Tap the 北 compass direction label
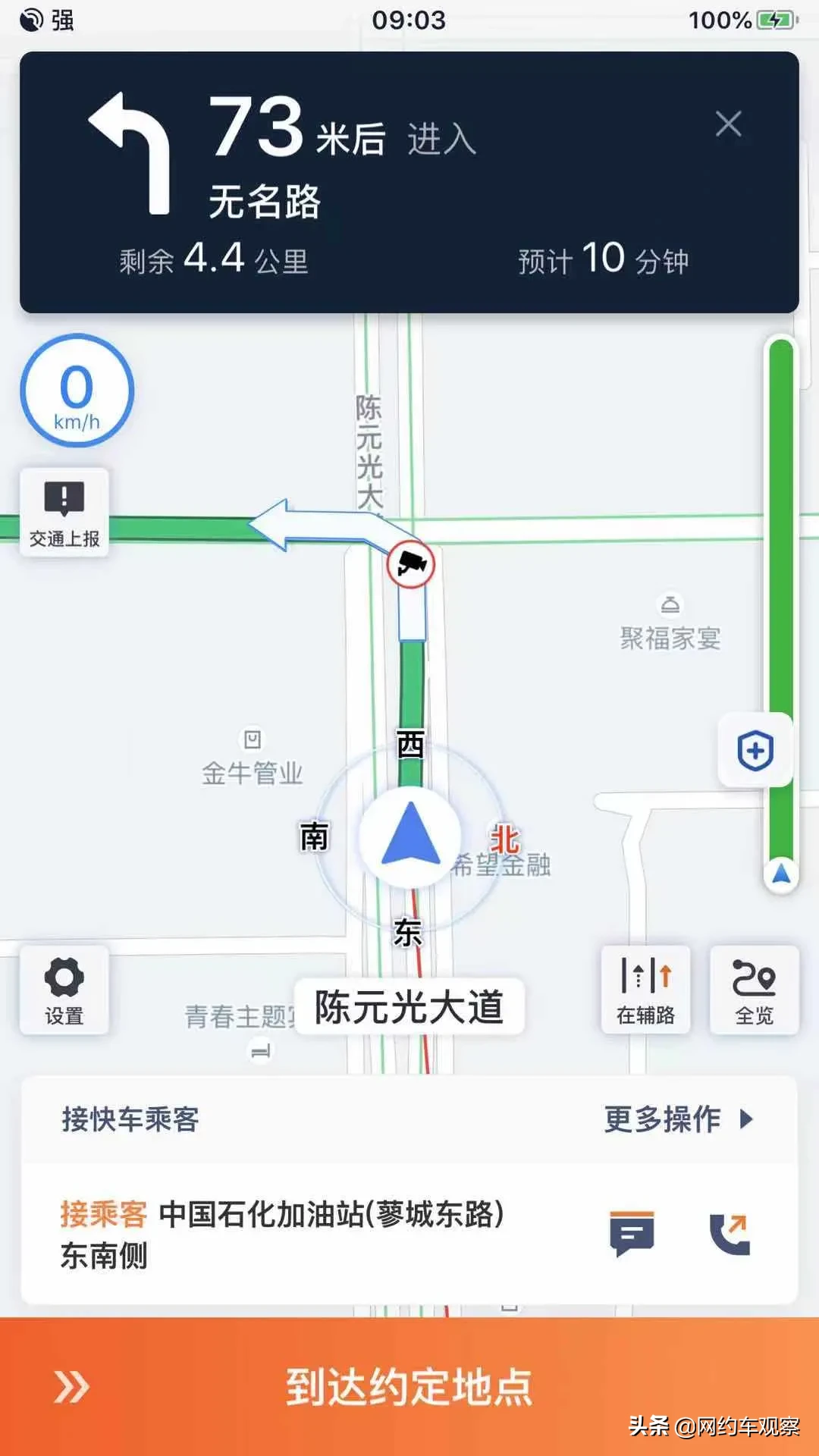This screenshot has height=1456, width=819. (x=507, y=838)
